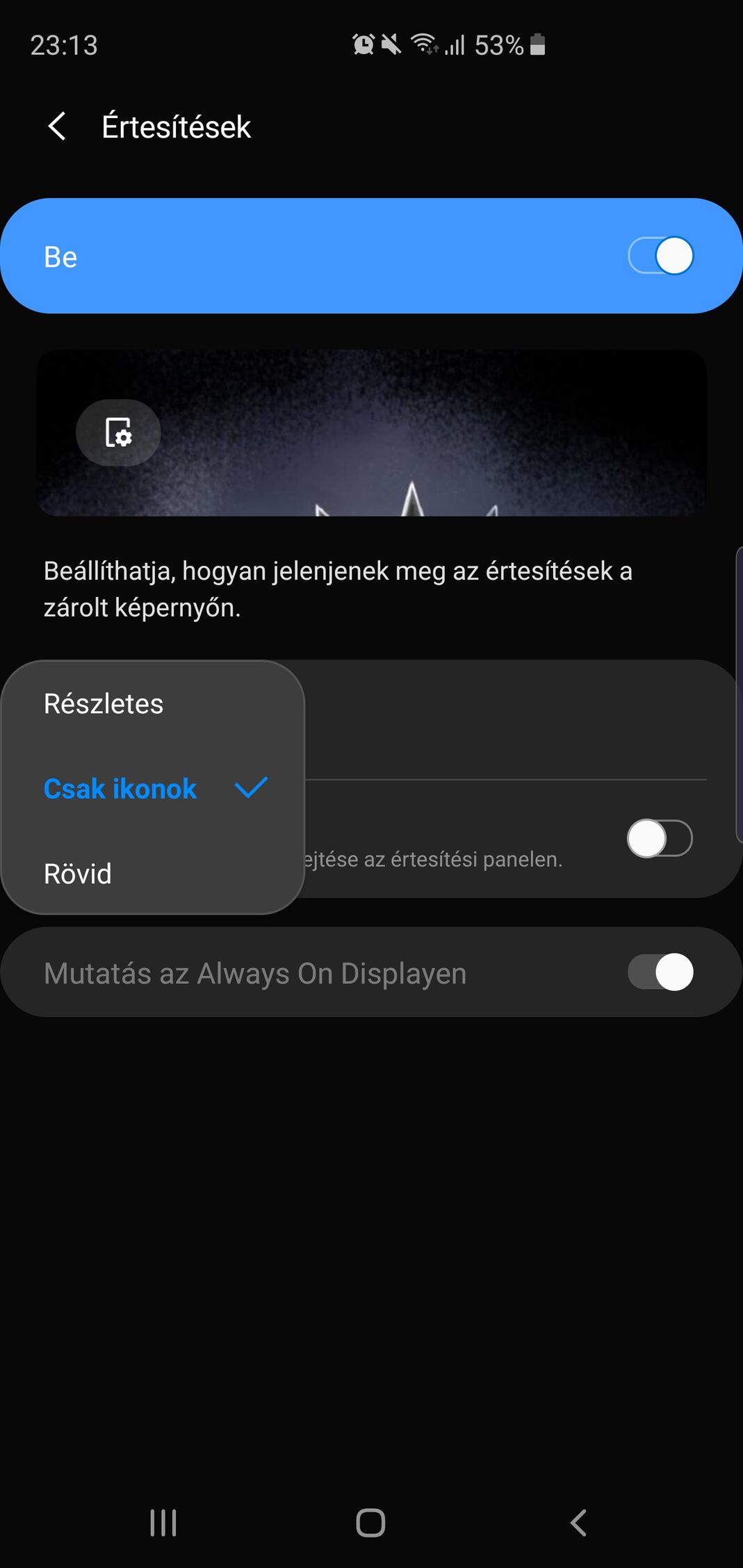Open the lock screen preview settings icon
This screenshot has width=743, height=1568.
click(118, 432)
